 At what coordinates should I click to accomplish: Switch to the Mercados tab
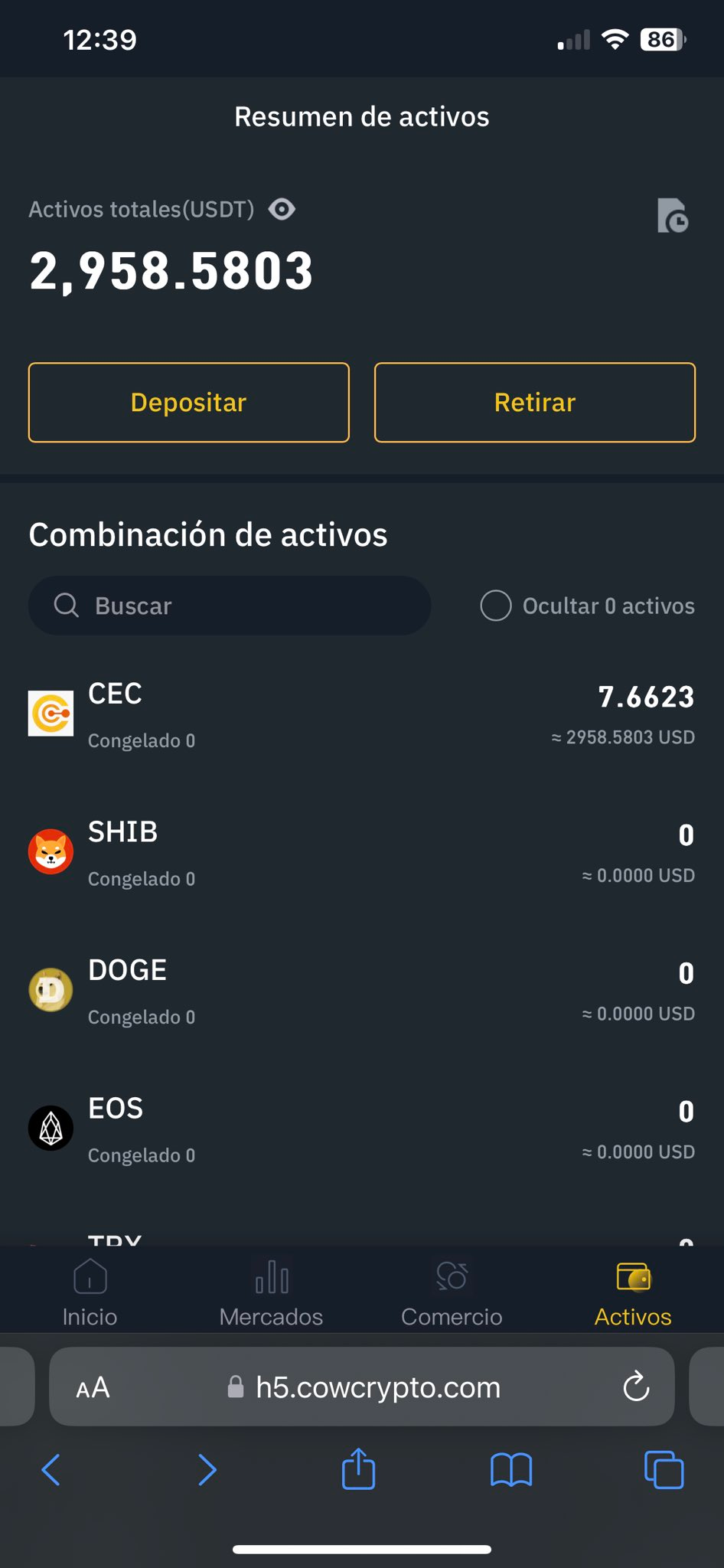tap(271, 1292)
